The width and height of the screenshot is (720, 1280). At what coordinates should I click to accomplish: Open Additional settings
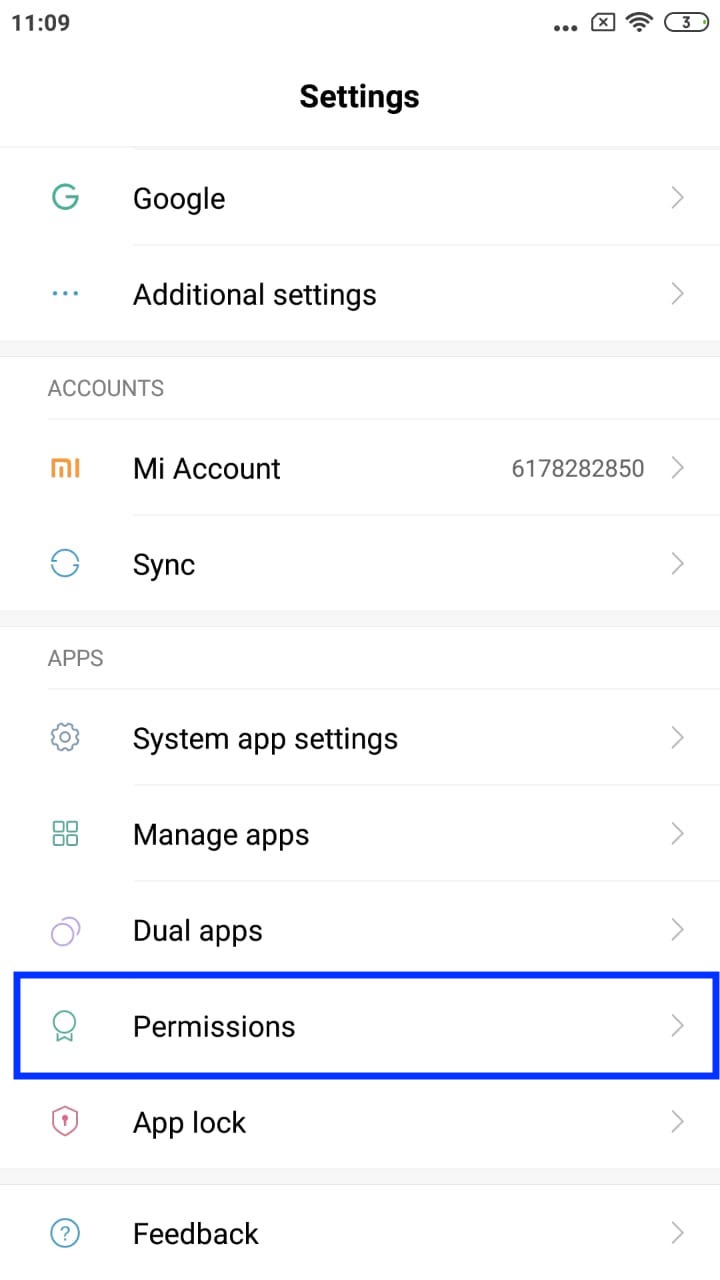(x=360, y=294)
